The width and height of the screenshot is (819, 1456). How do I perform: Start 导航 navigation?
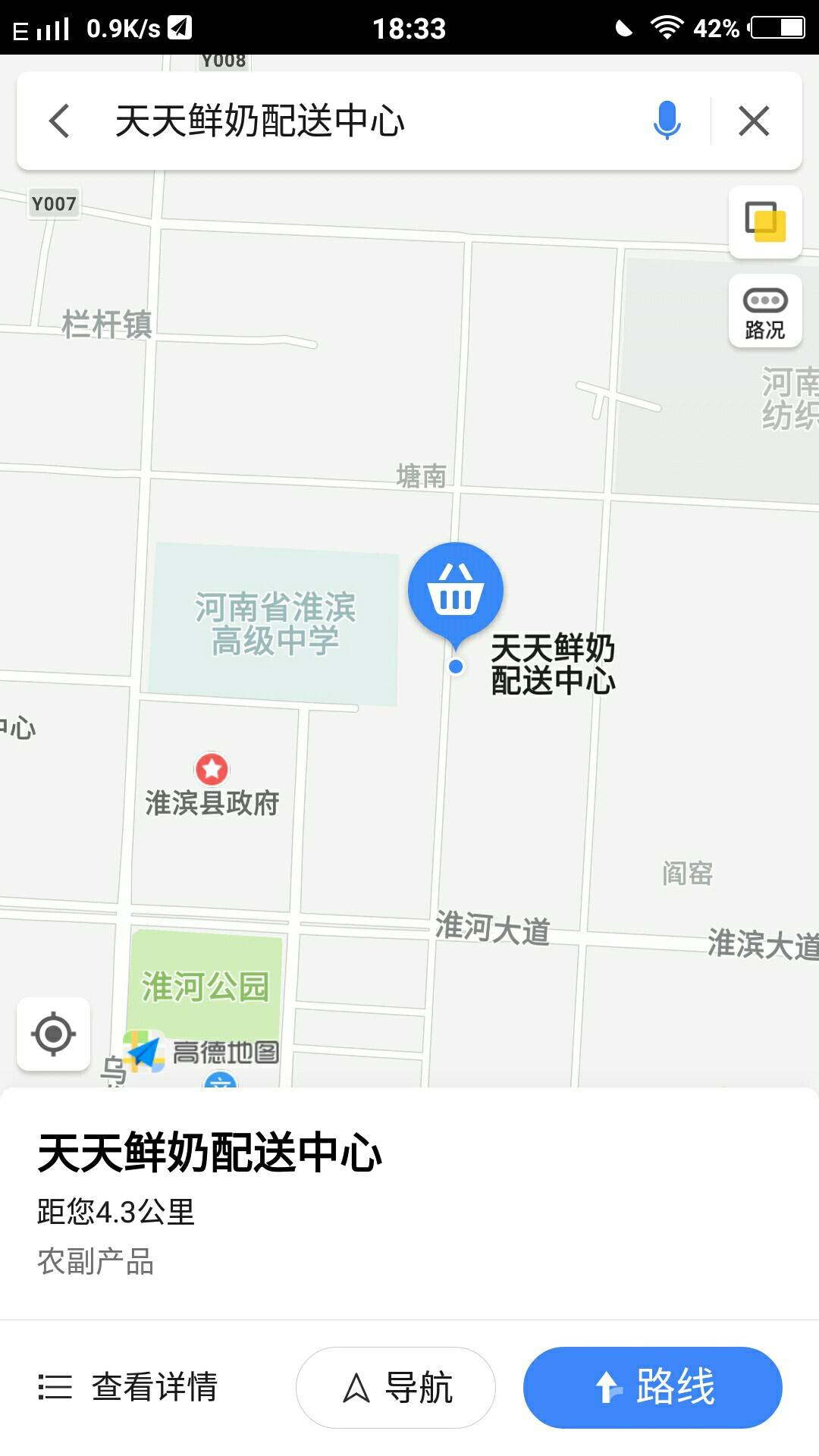tap(396, 1387)
